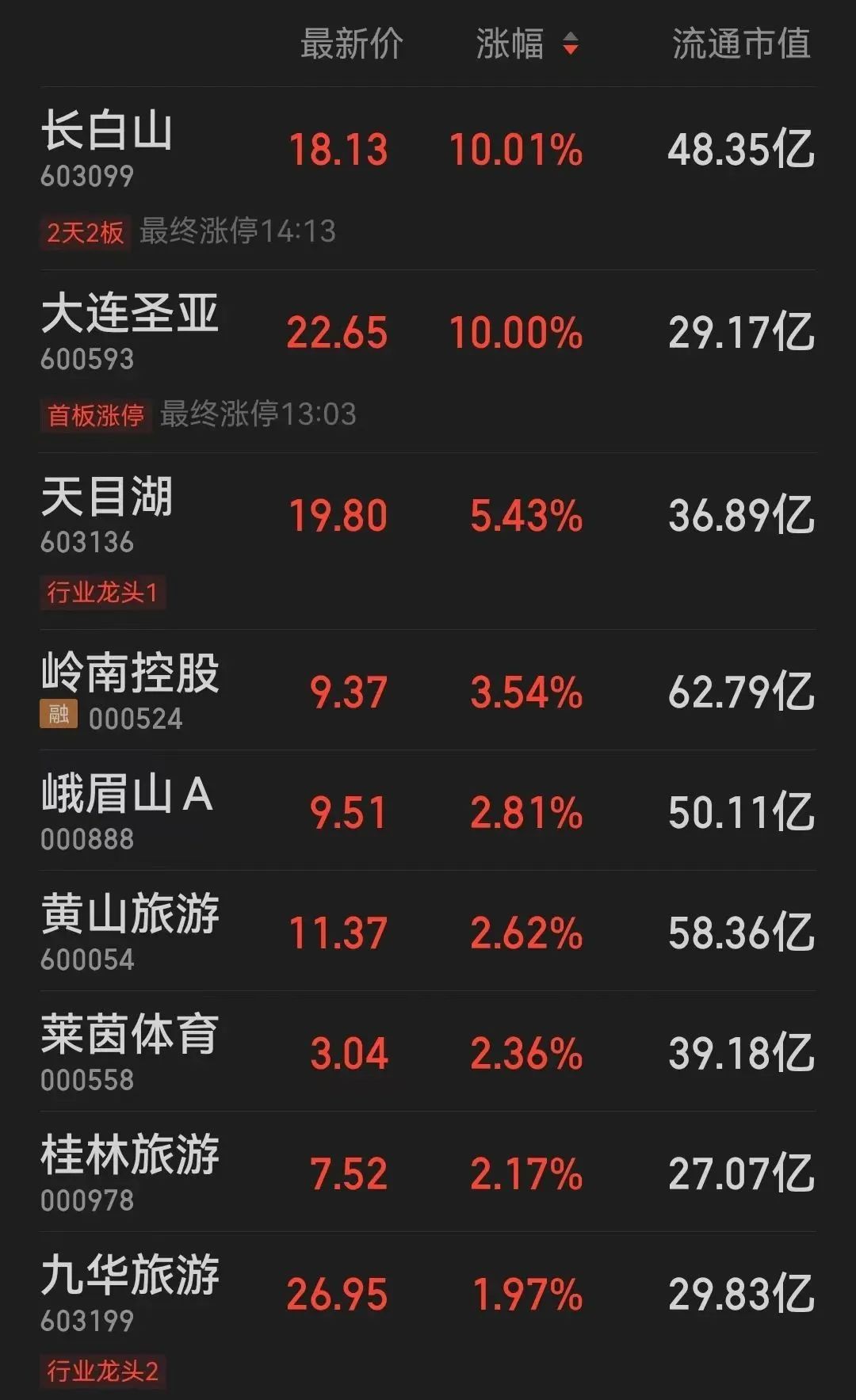Toggle sorting on the 最新价 column
Viewport: 856px width, 1400px height.
[x=349, y=45]
